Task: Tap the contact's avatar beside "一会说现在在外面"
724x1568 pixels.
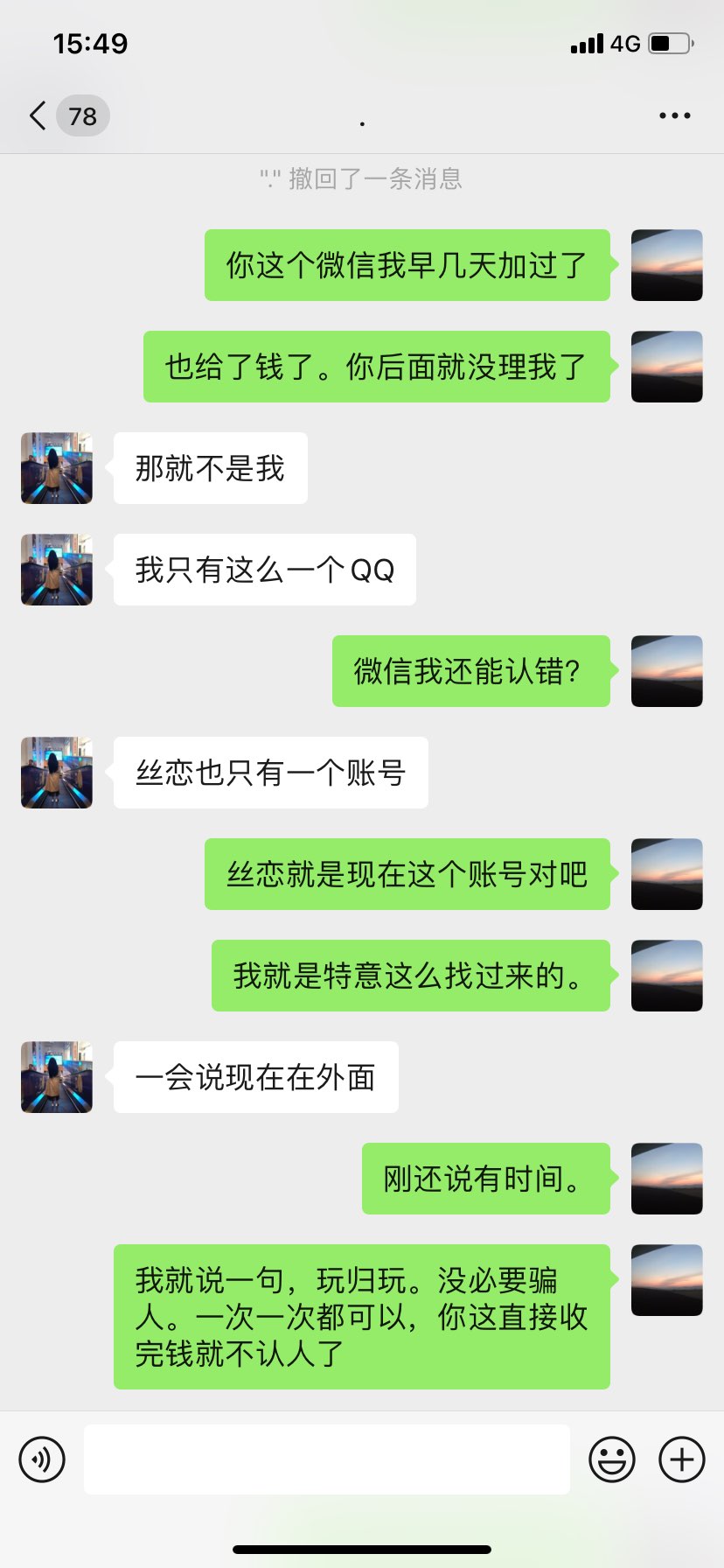Action: [x=57, y=1077]
